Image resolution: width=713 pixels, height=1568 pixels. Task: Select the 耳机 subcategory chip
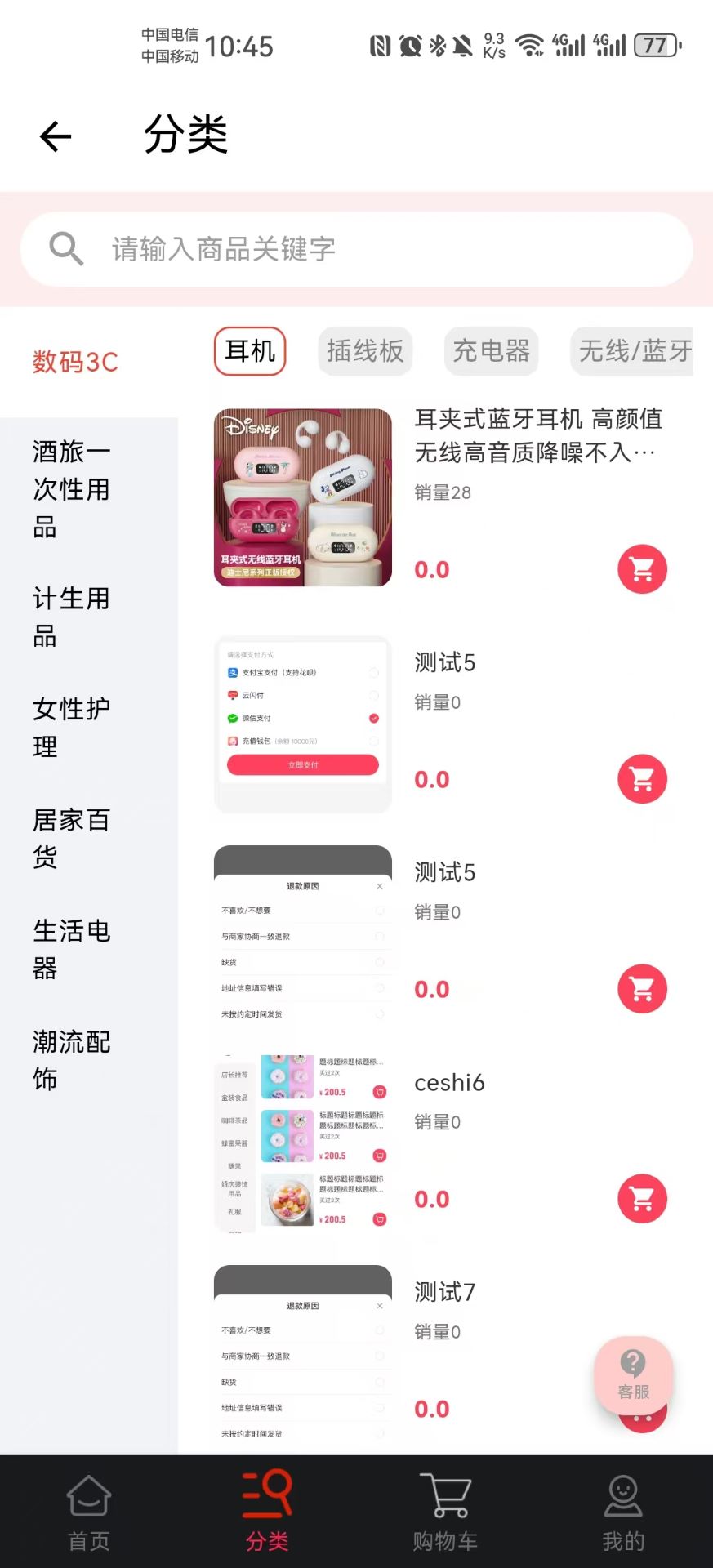tap(250, 351)
